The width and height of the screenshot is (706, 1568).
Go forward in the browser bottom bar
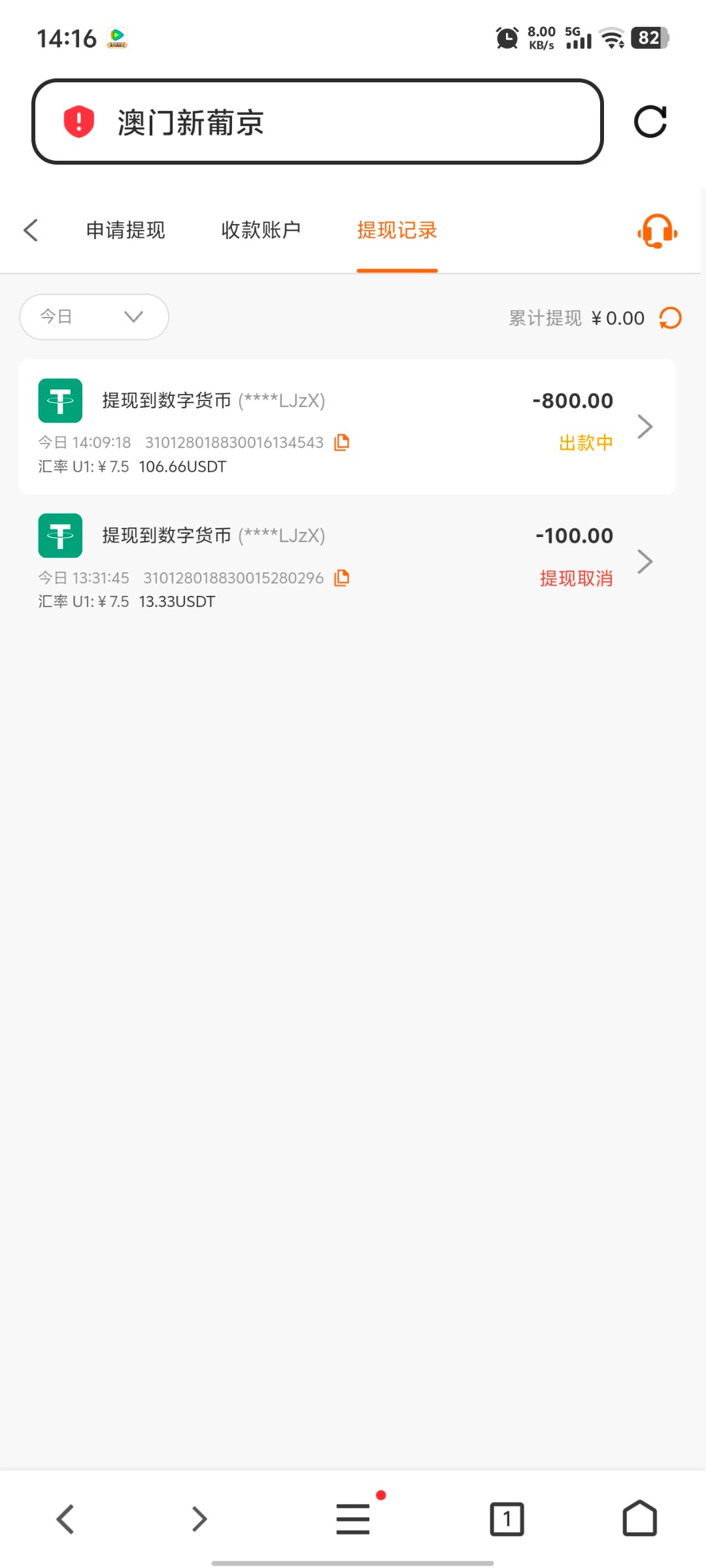point(199,1518)
